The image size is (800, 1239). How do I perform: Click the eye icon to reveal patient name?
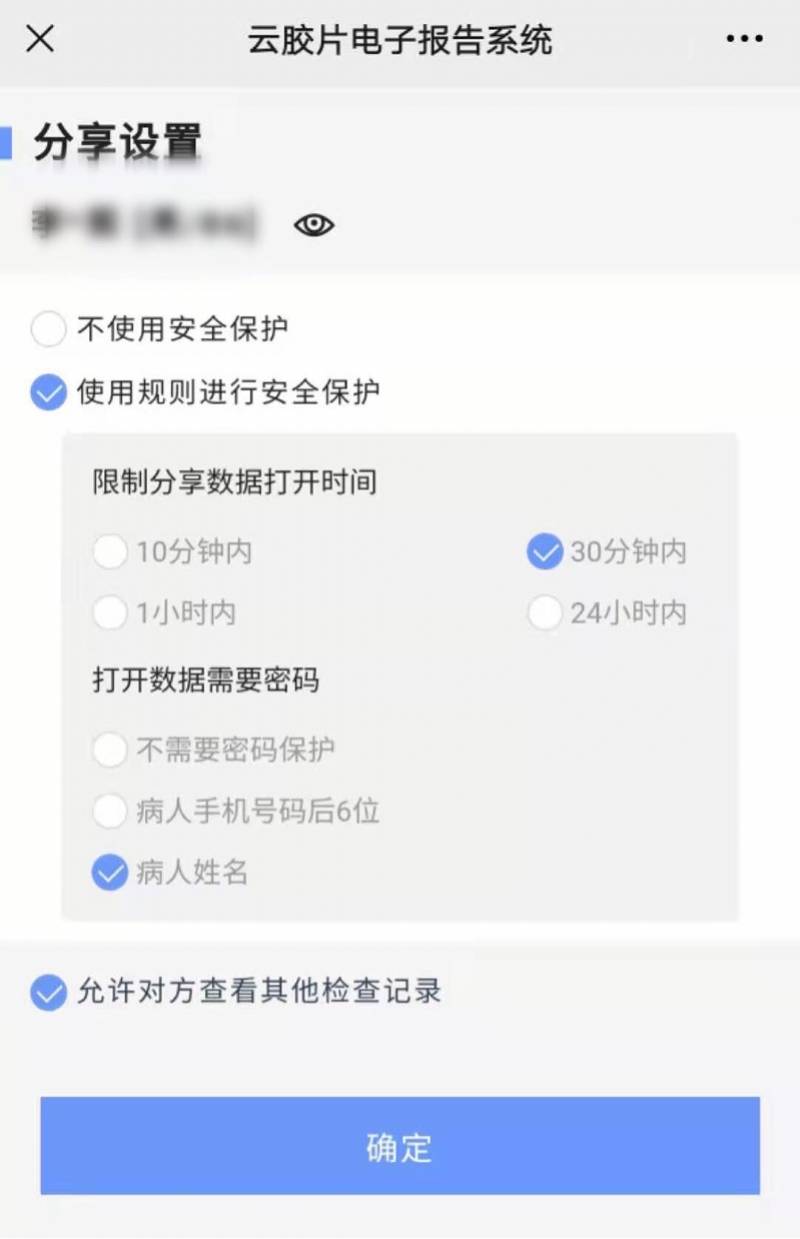[x=315, y=225]
